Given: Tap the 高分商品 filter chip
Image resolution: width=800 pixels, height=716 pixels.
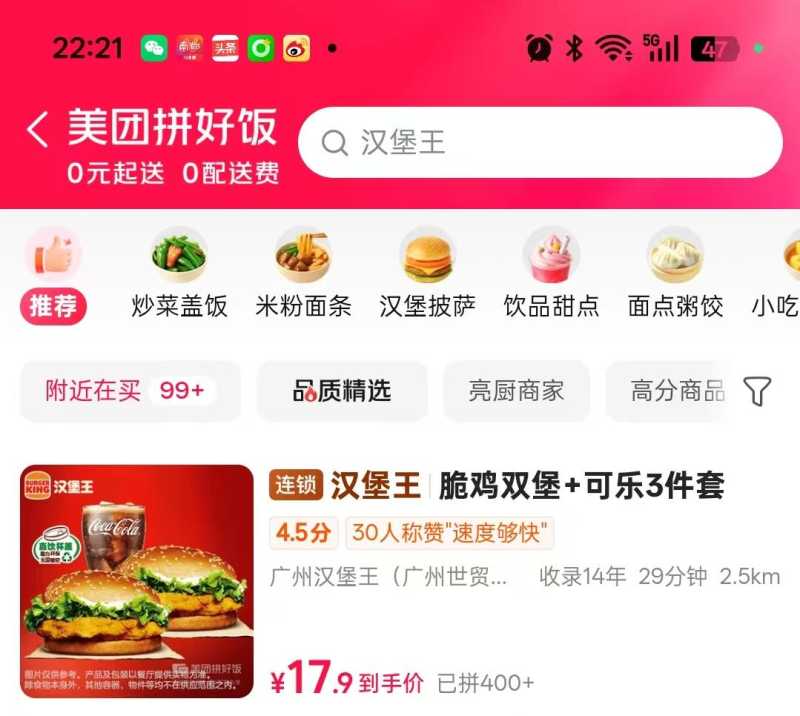Looking at the screenshot, I should (676, 391).
